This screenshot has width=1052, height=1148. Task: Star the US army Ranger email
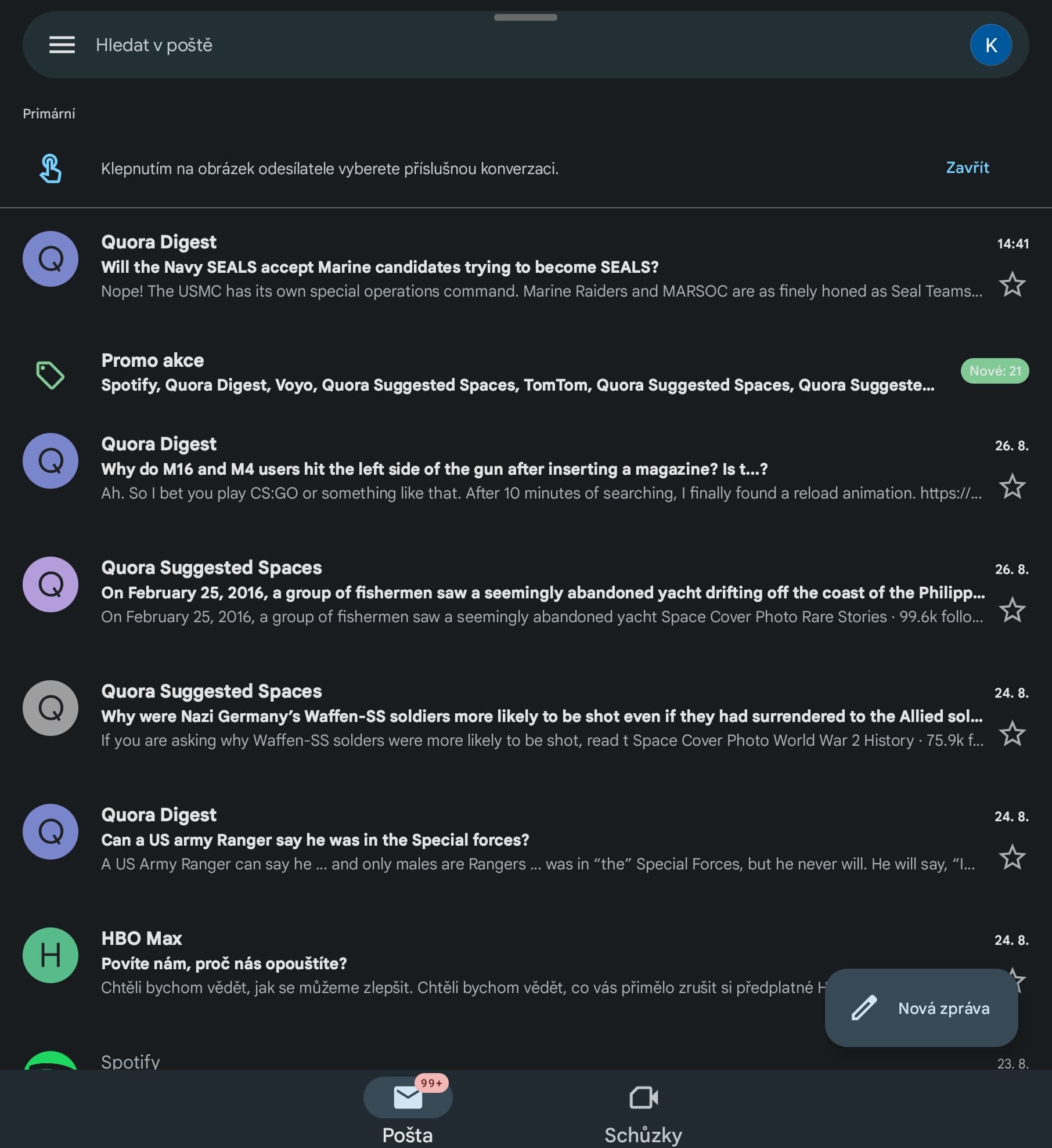point(1012,857)
